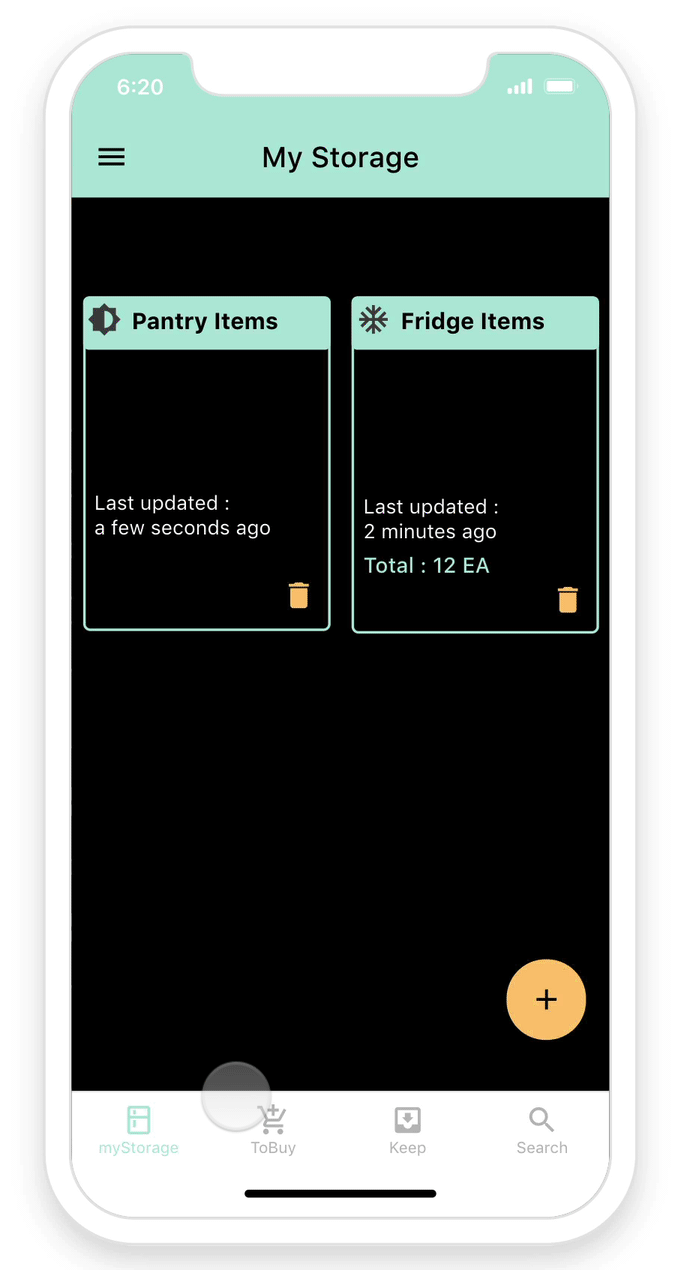Go to the Keep tab
Screen dimensions: 678x1270
coord(407,1130)
